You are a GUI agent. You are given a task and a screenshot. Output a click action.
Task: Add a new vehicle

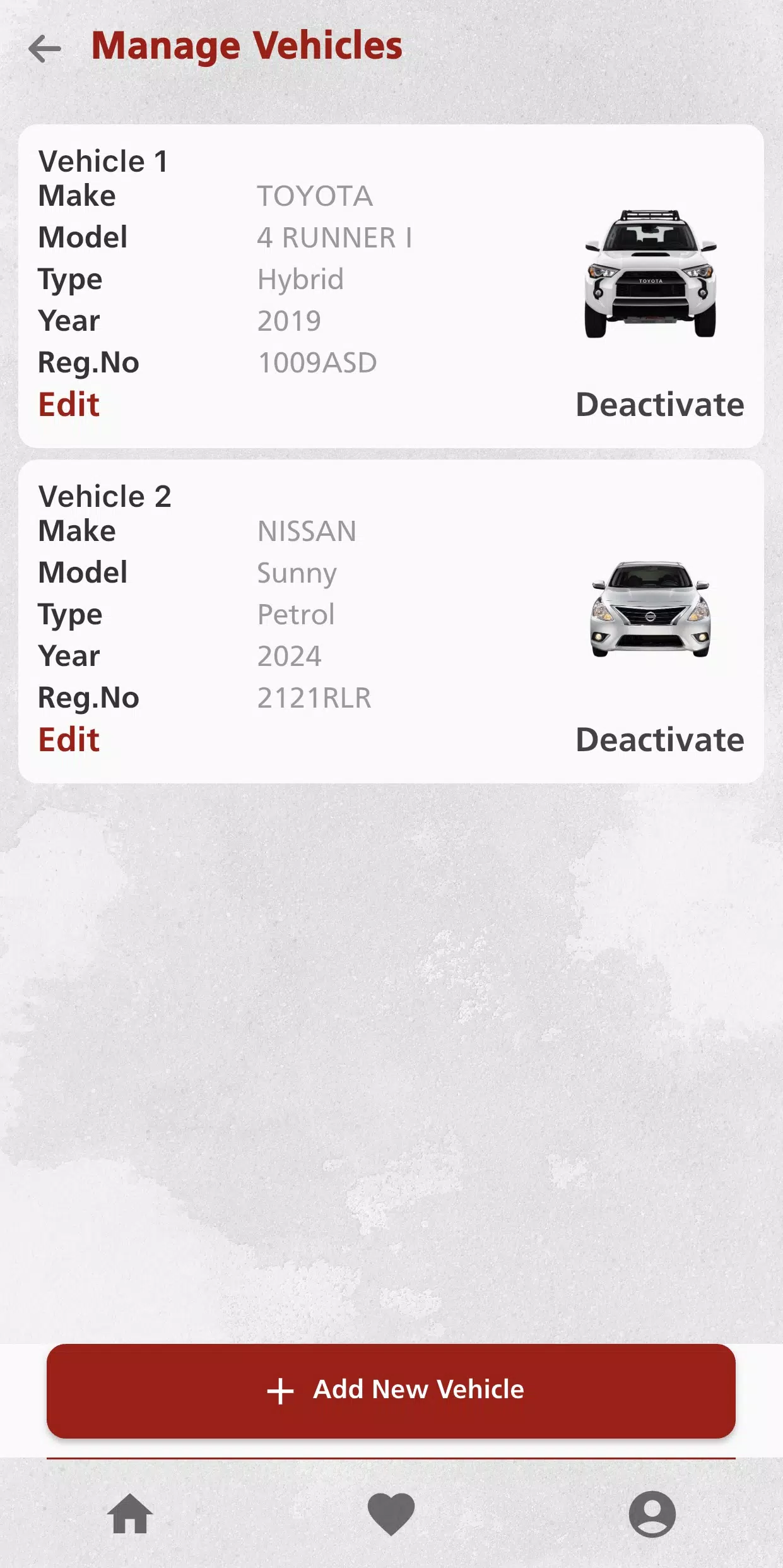pyautogui.click(x=391, y=1391)
